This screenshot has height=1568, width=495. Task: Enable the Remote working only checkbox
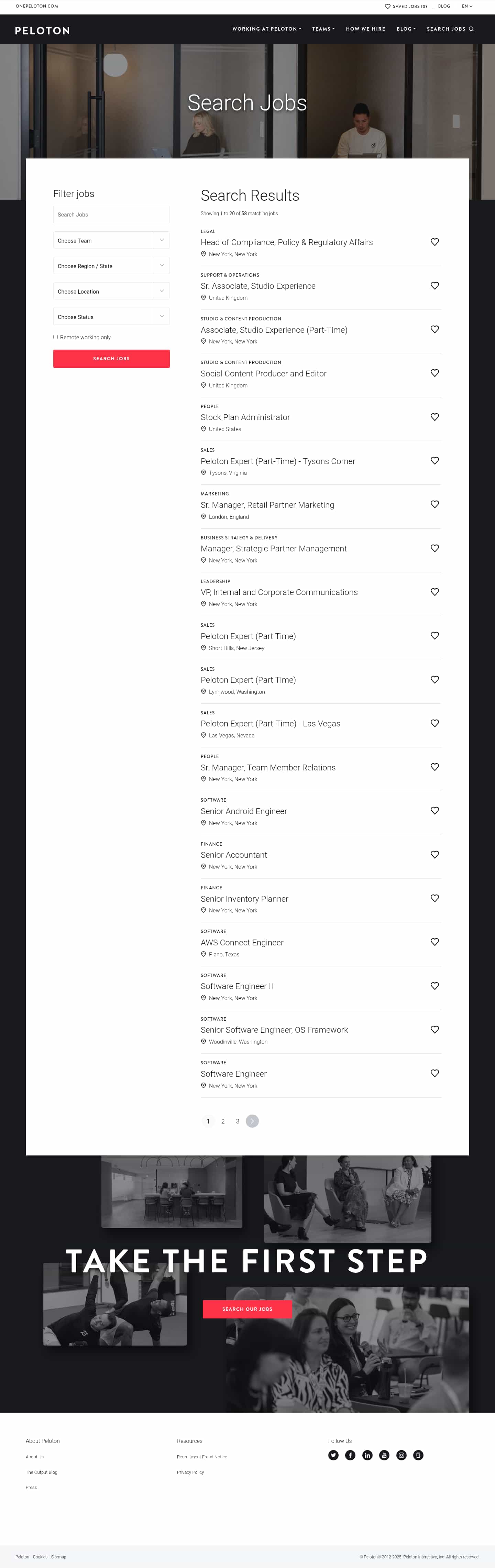tap(55, 337)
